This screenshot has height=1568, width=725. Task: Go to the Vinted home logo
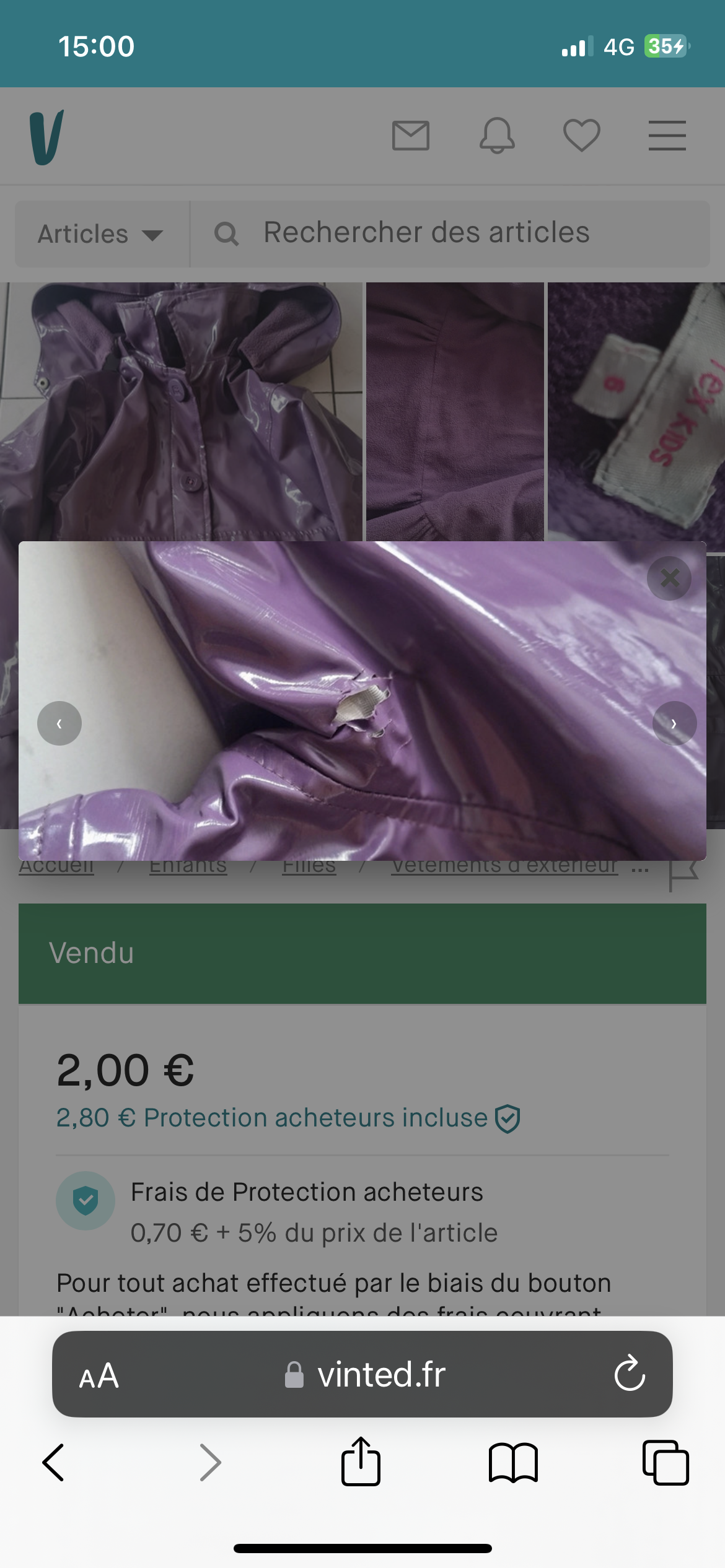coord(46,137)
